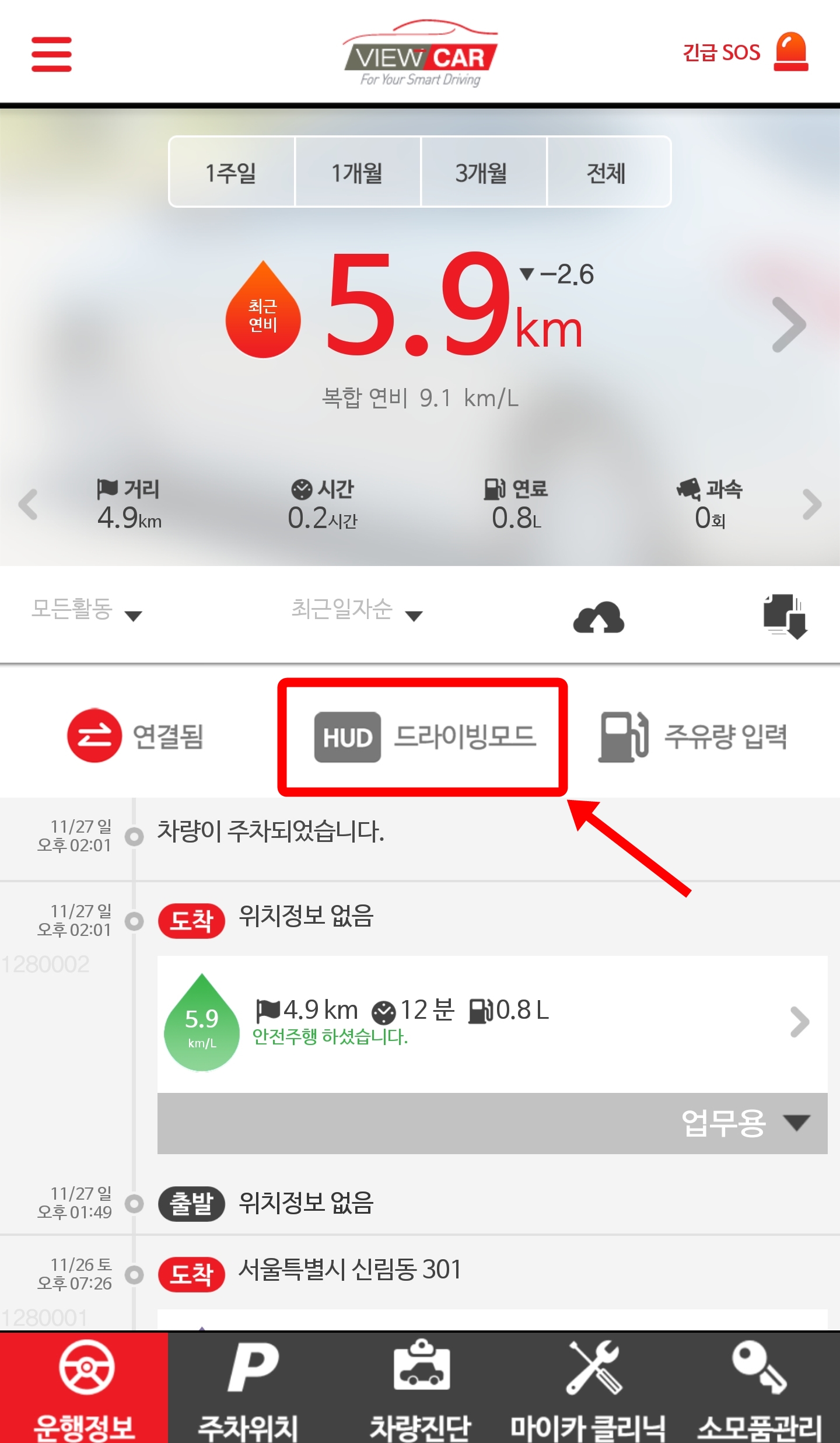Open the 소모품관리 tab

757,1388
